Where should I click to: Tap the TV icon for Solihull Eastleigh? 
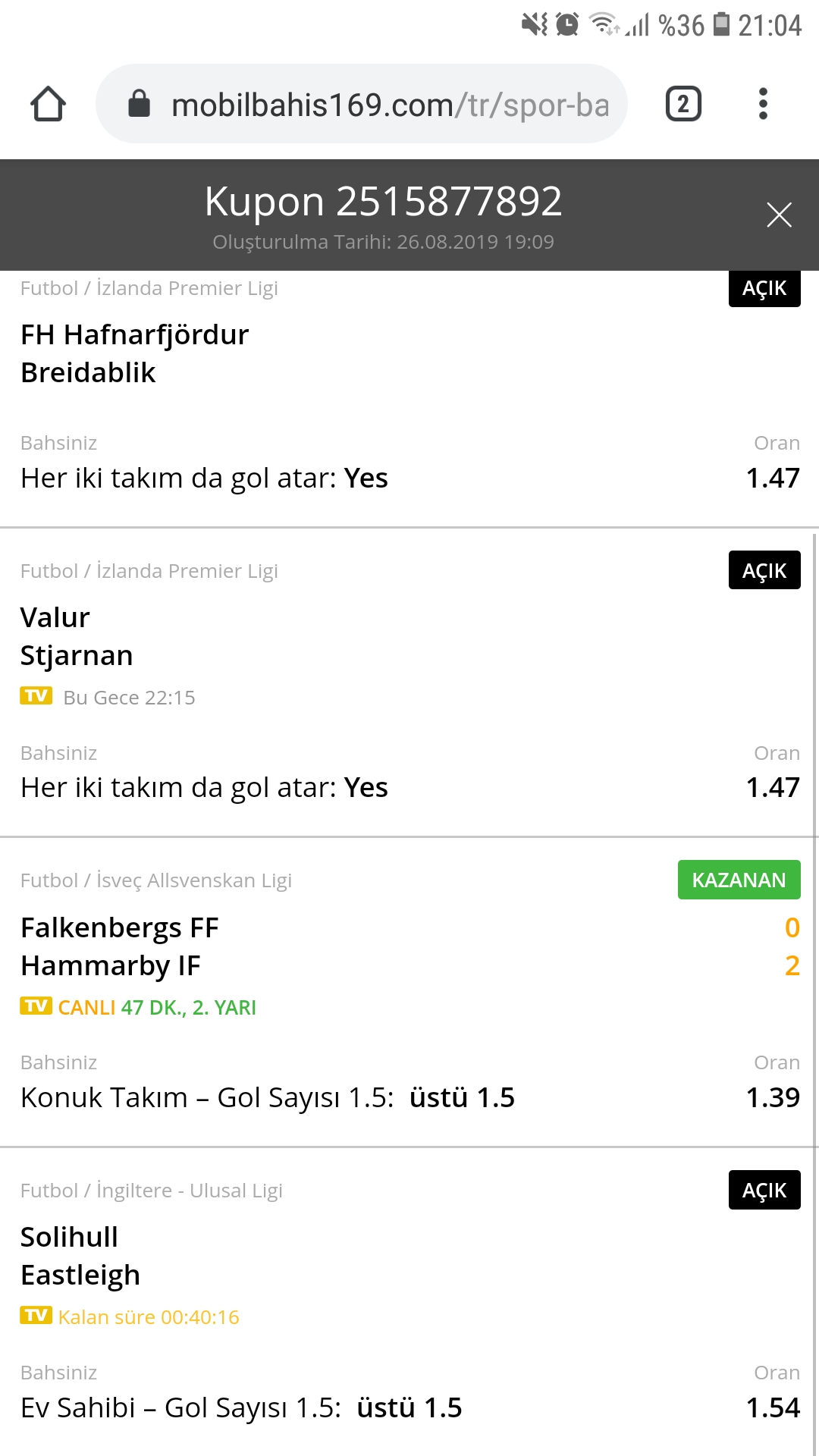point(36,1315)
